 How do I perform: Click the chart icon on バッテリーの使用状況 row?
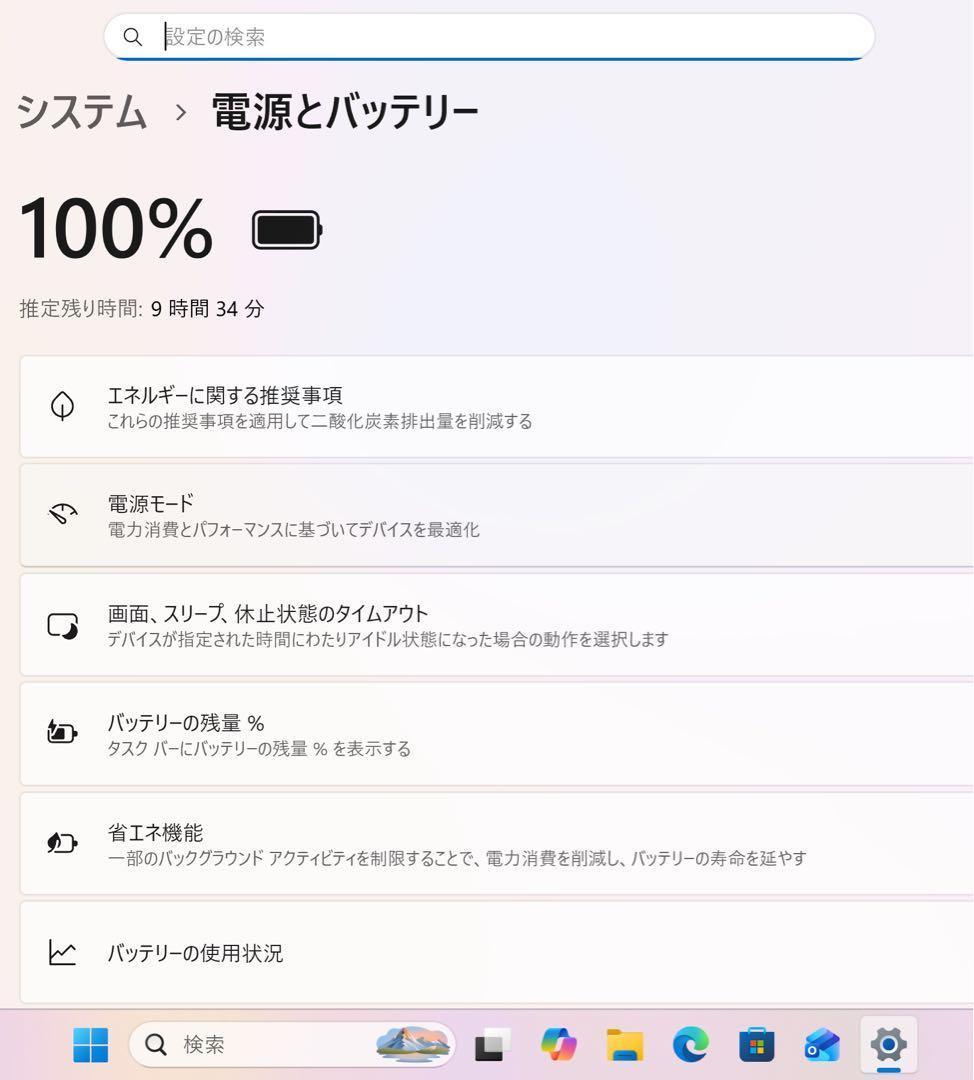click(63, 953)
